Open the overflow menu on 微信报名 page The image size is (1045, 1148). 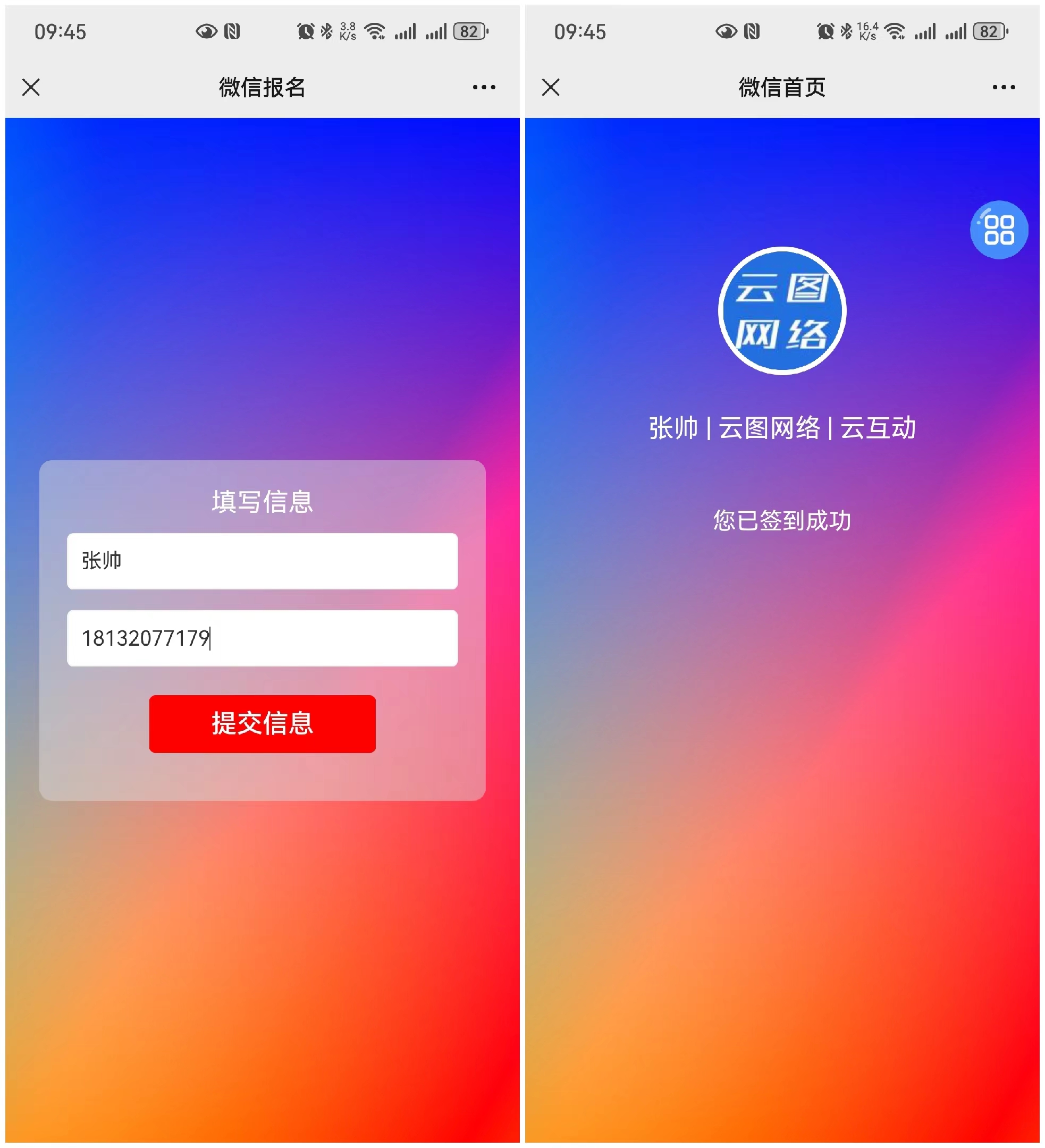tap(484, 87)
